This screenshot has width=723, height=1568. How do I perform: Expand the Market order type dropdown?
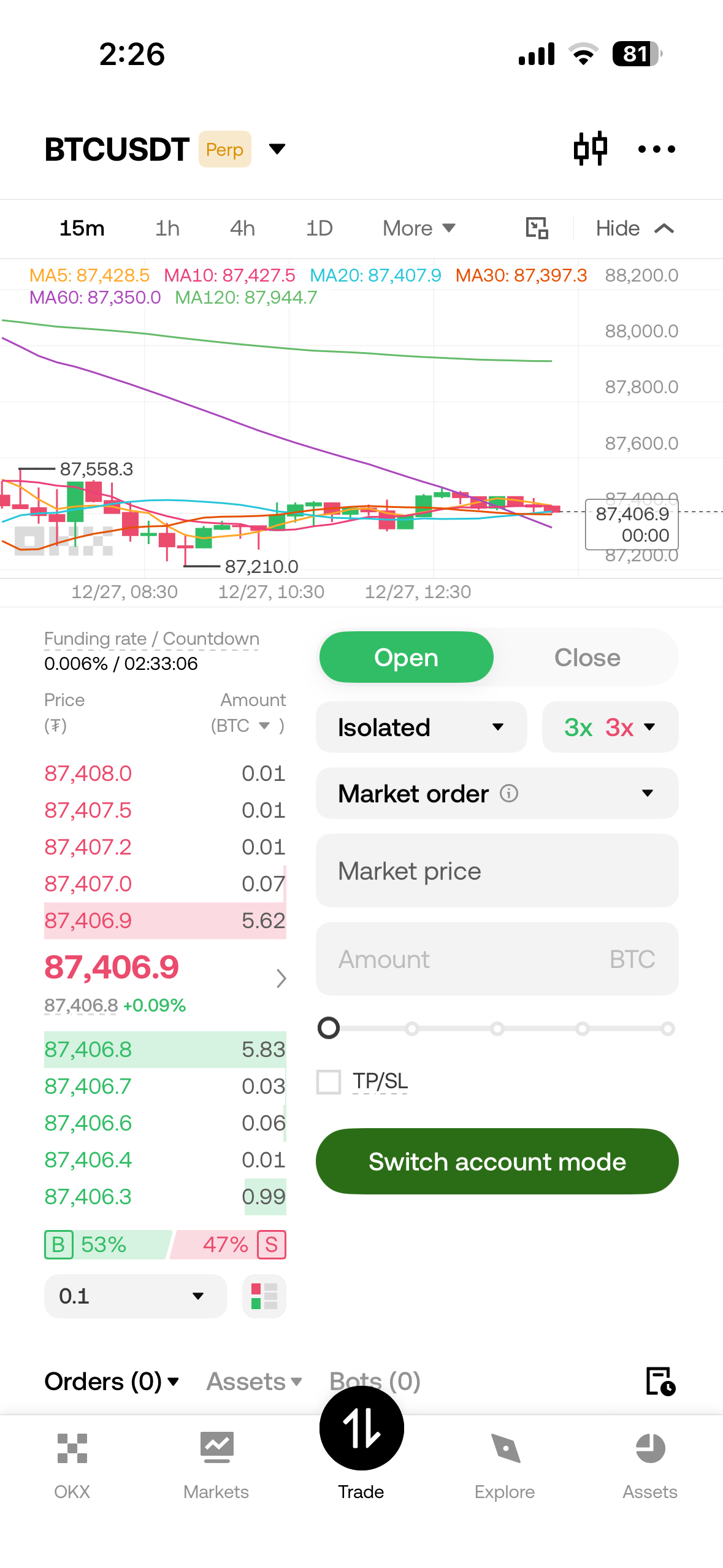(497, 793)
